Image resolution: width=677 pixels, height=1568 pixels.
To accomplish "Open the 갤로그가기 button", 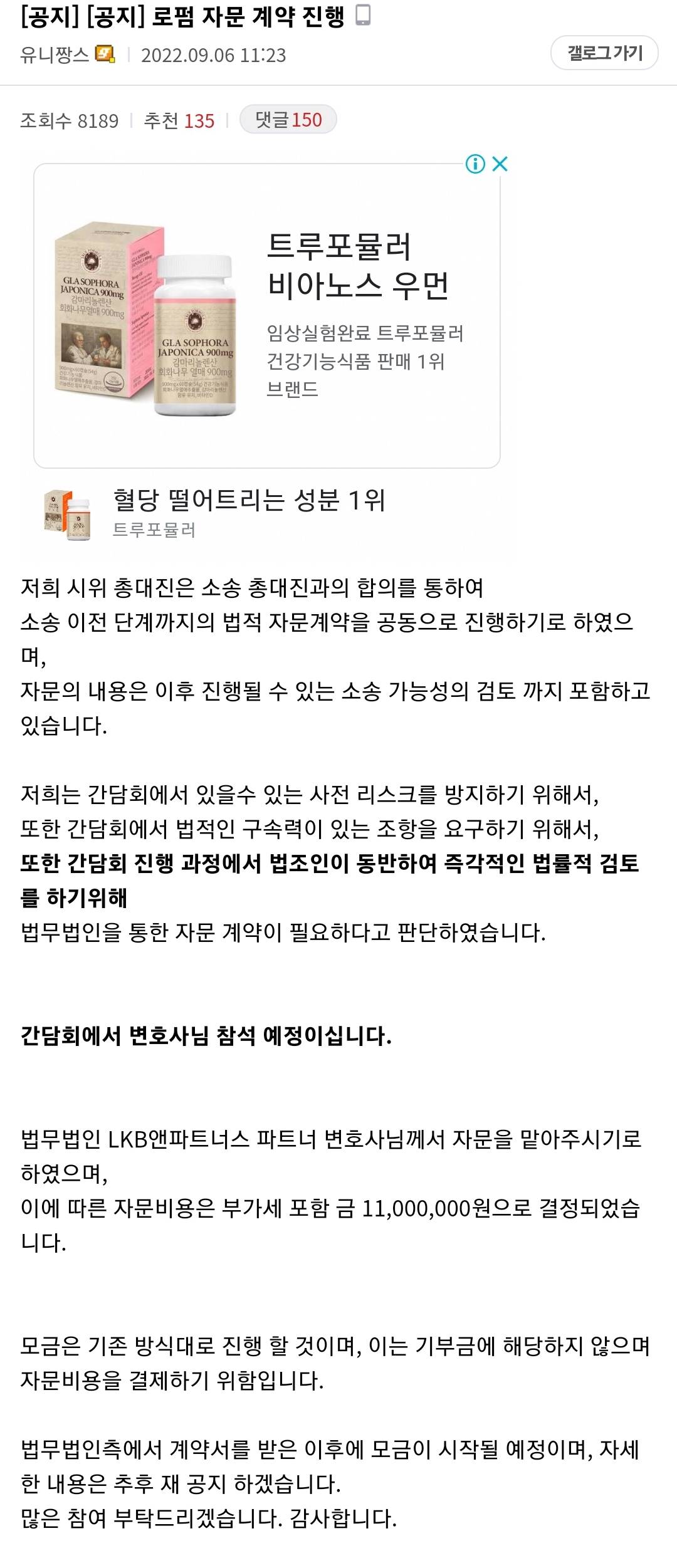I will [x=604, y=53].
